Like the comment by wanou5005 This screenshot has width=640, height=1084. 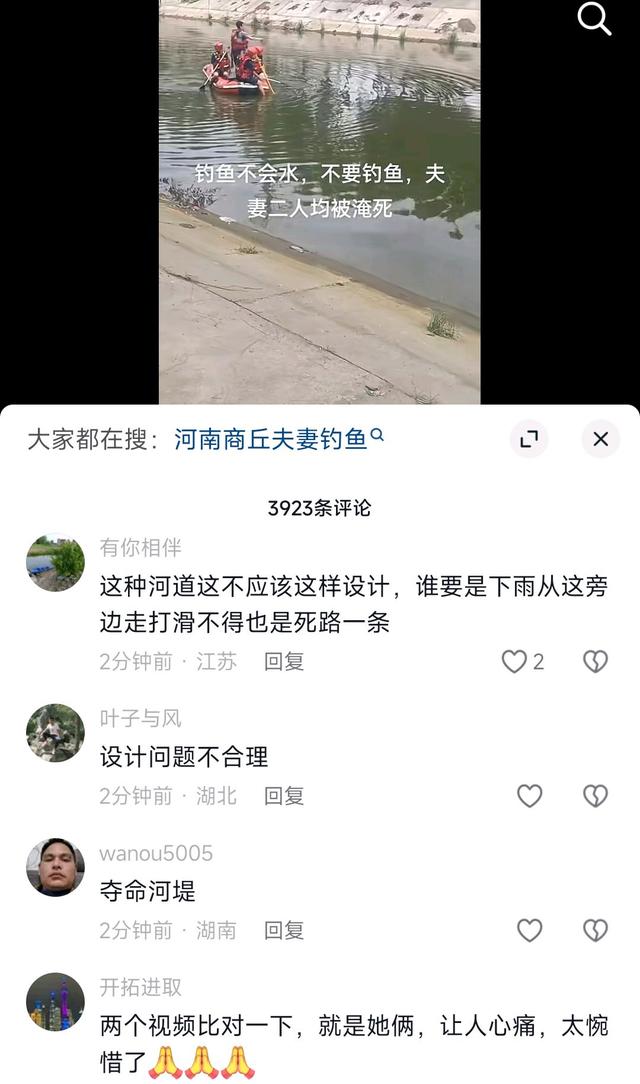[529, 930]
